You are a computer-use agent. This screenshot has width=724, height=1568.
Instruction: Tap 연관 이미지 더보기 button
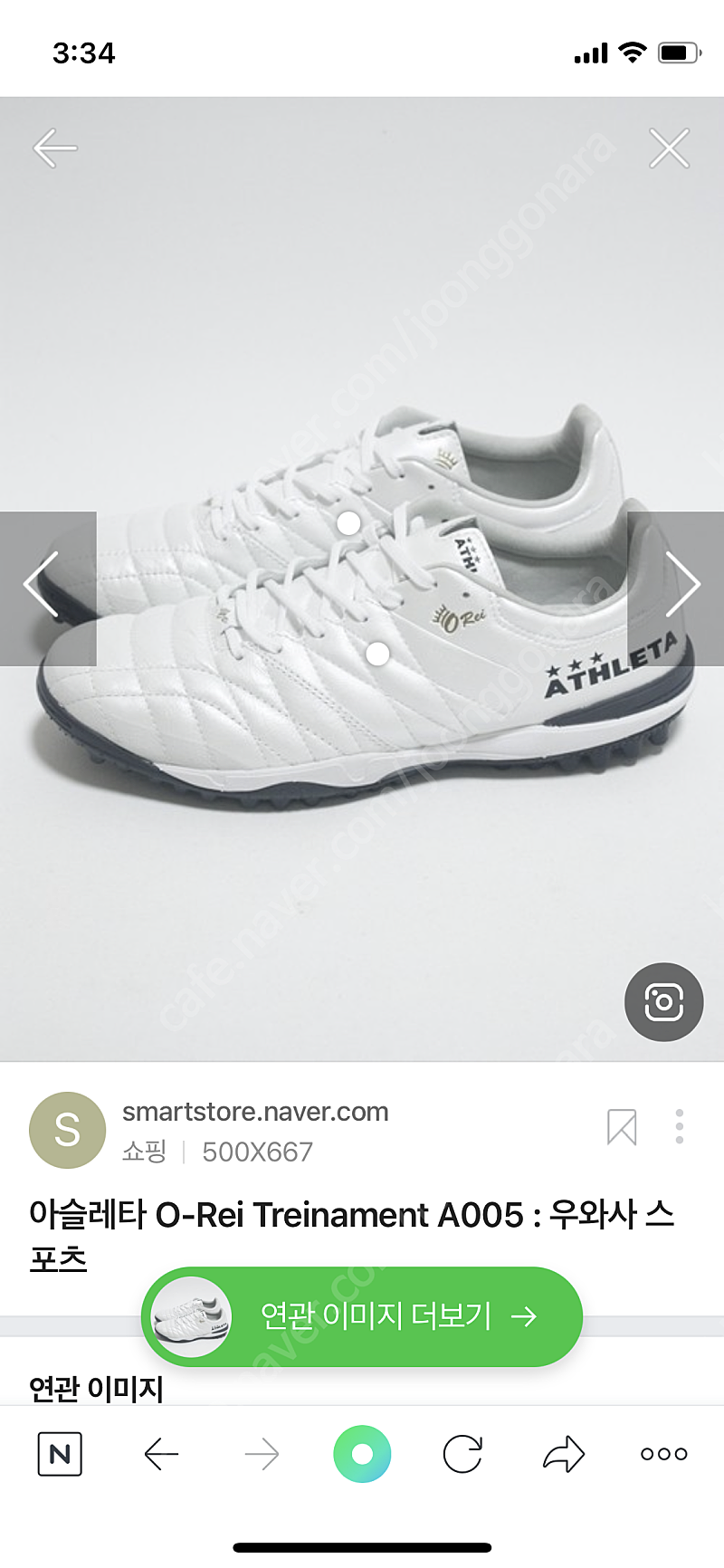(x=362, y=1316)
